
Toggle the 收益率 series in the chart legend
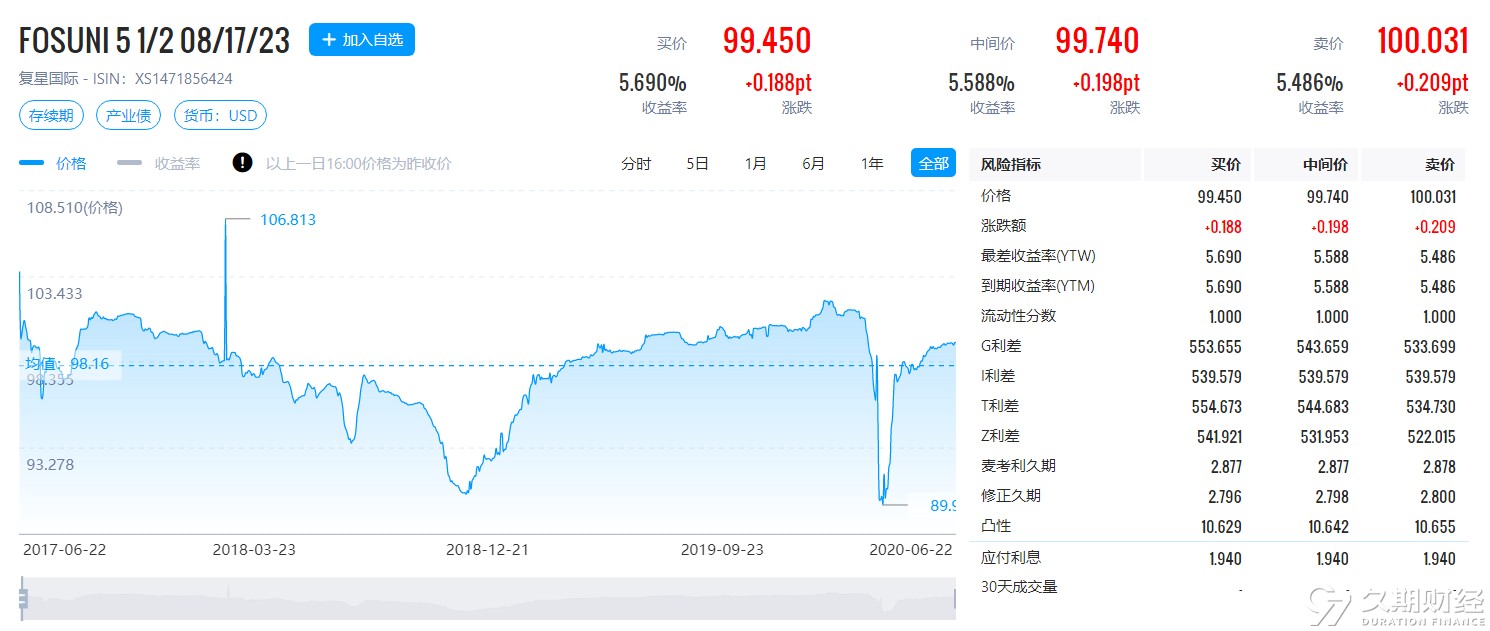(160, 163)
